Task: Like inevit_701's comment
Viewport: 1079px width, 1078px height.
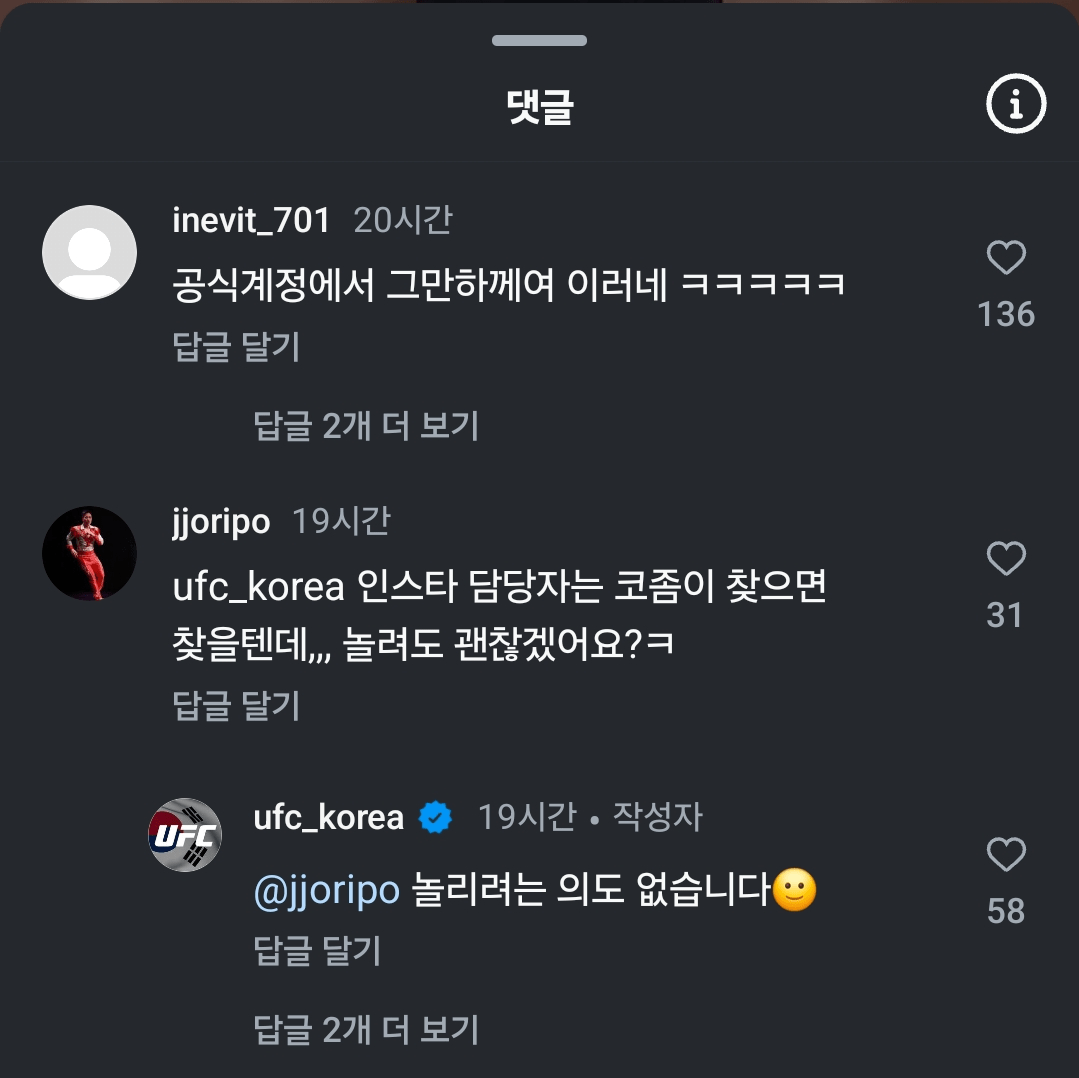Action: coord(1005,259)
